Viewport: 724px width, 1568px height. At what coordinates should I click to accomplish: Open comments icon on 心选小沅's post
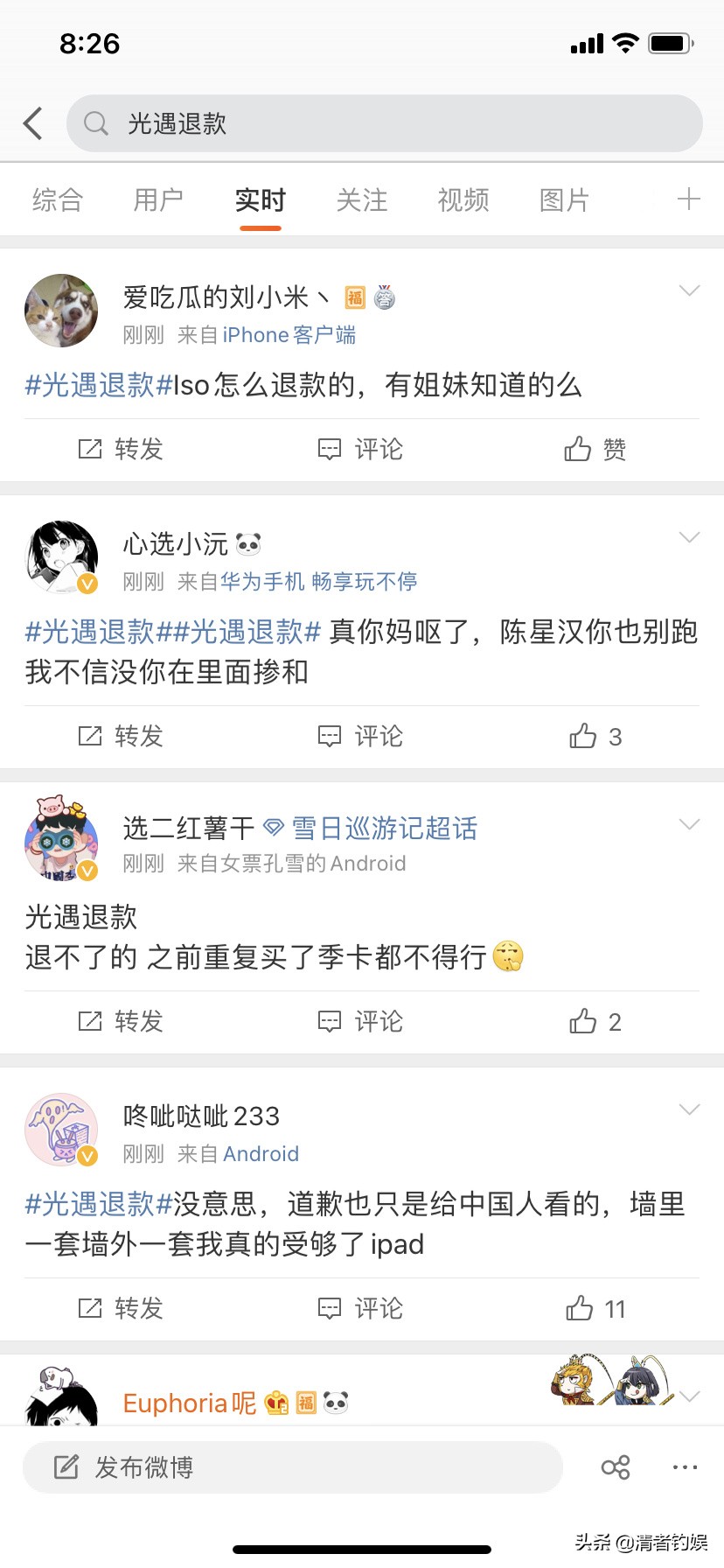[x=329, y=736]
